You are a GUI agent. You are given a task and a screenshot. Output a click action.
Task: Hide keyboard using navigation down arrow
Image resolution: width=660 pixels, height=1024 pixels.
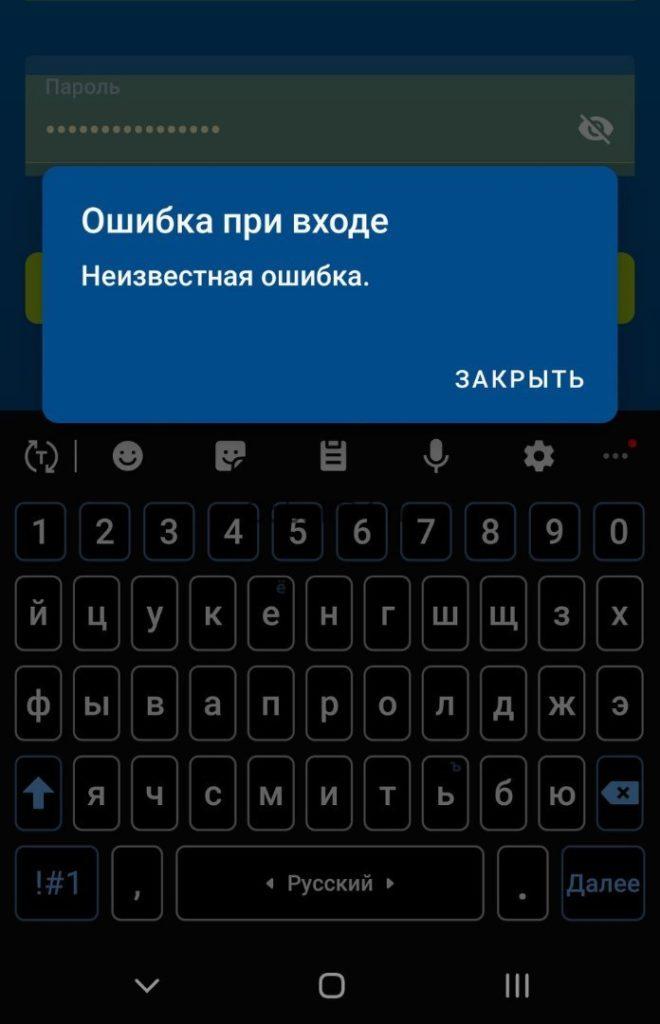click(x=147, y=986)
